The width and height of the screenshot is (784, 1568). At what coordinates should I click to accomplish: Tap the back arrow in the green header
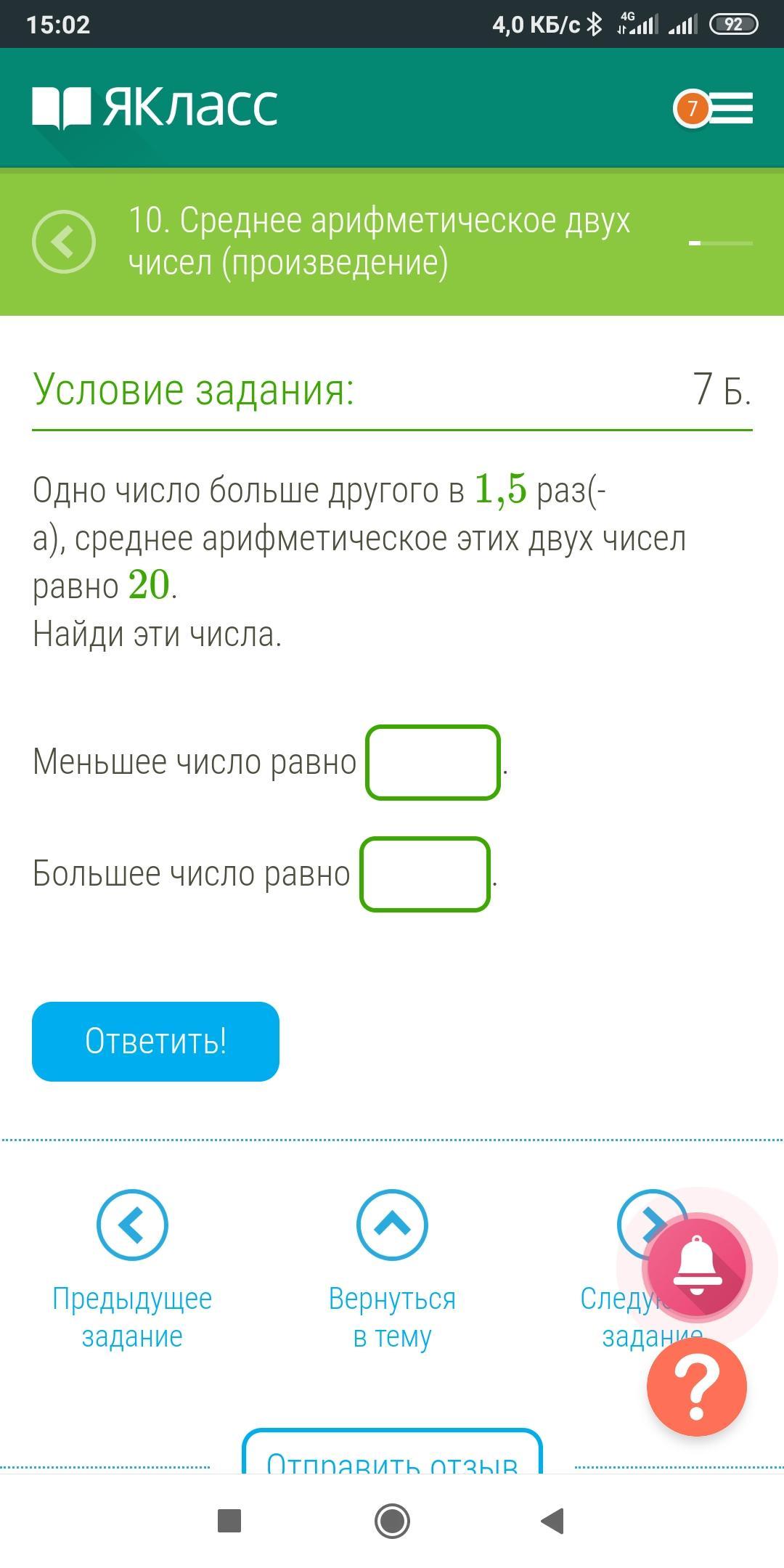pyautogui.click(x=64, y=241)
